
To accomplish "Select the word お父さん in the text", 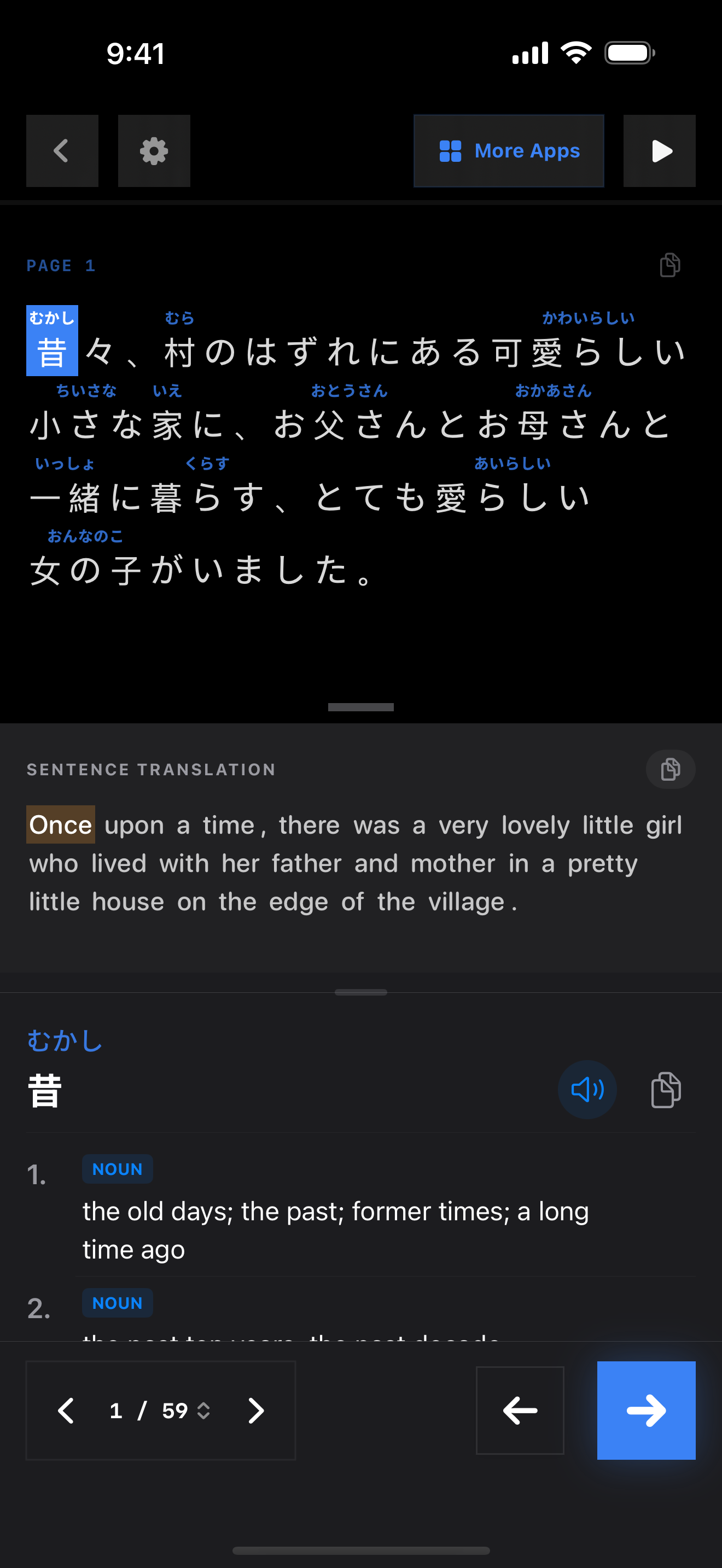I will tap(350, 425).
